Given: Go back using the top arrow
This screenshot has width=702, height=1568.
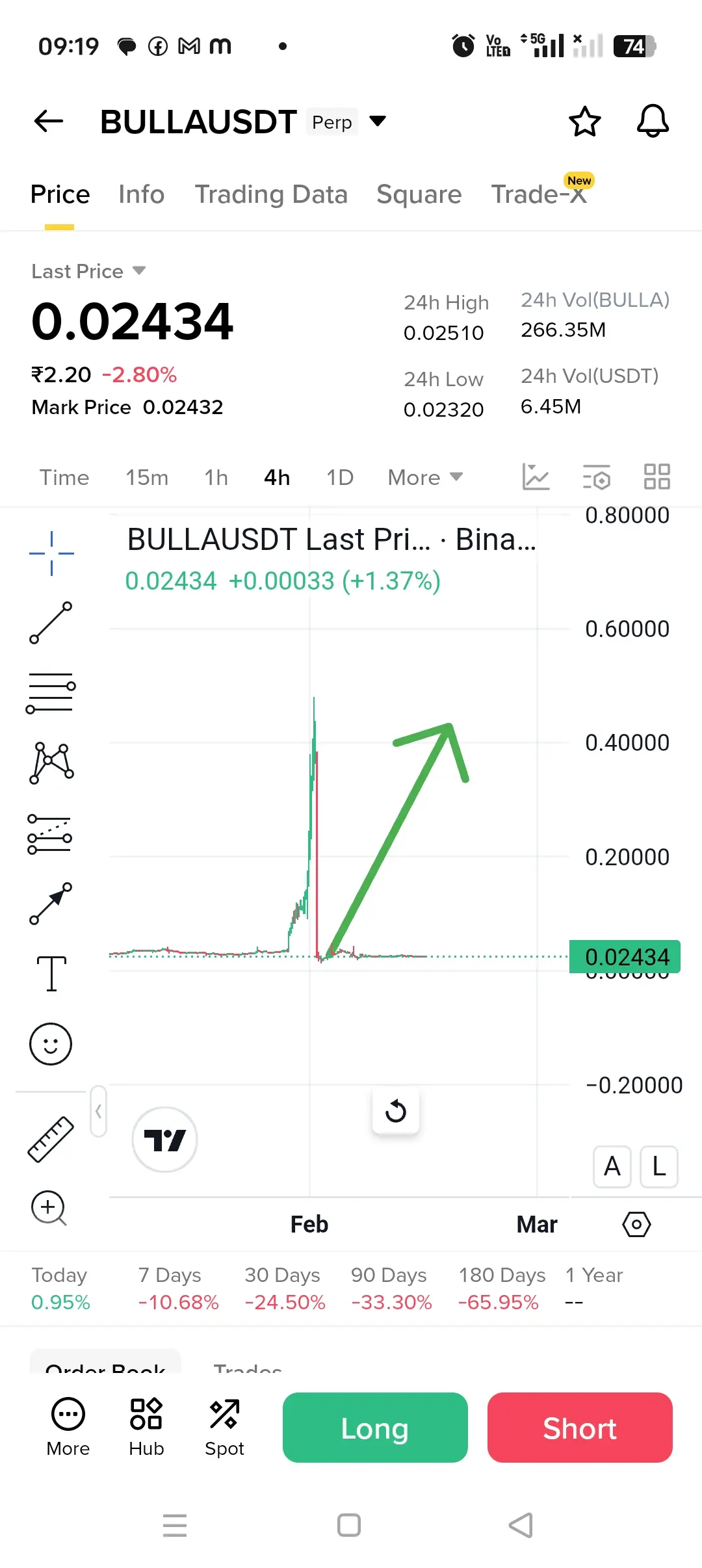Looking at the screenshot, I should click(49, 121).
